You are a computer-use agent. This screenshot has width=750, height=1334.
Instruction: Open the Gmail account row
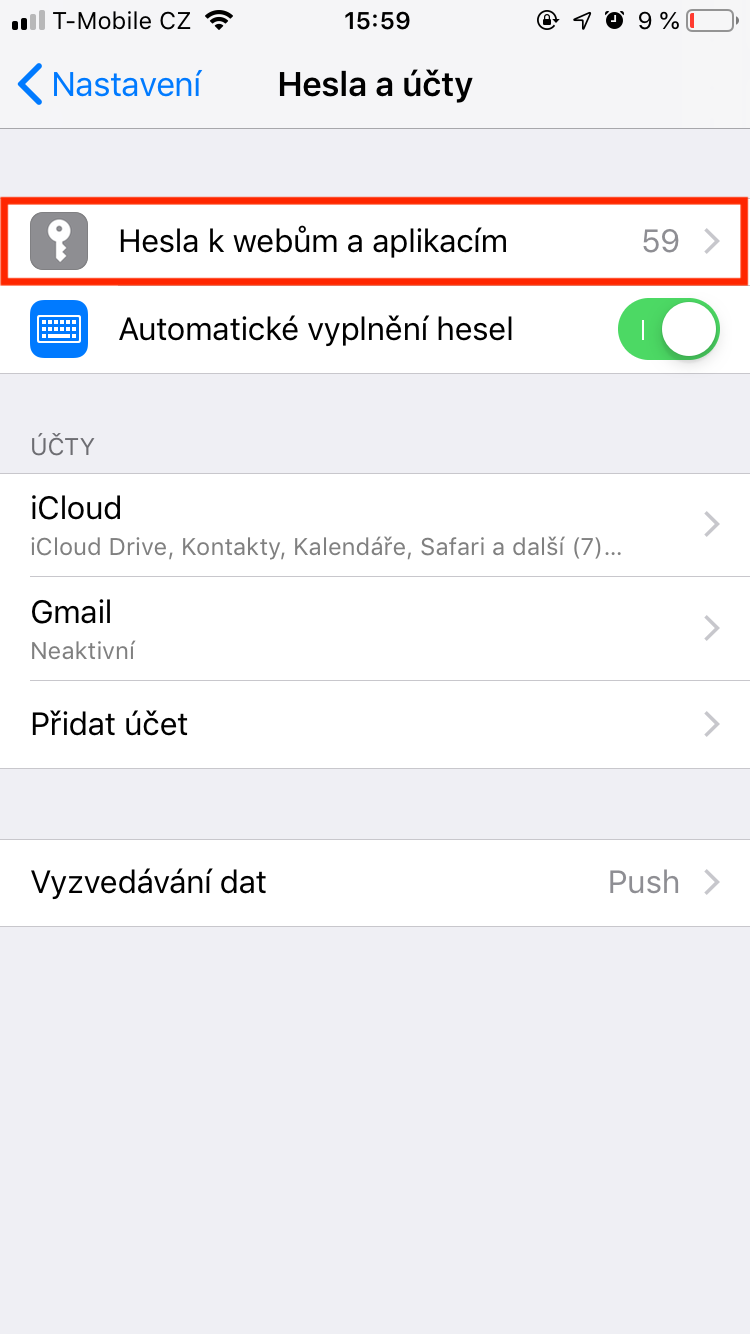pyautogui.click(x=375, y=628)
